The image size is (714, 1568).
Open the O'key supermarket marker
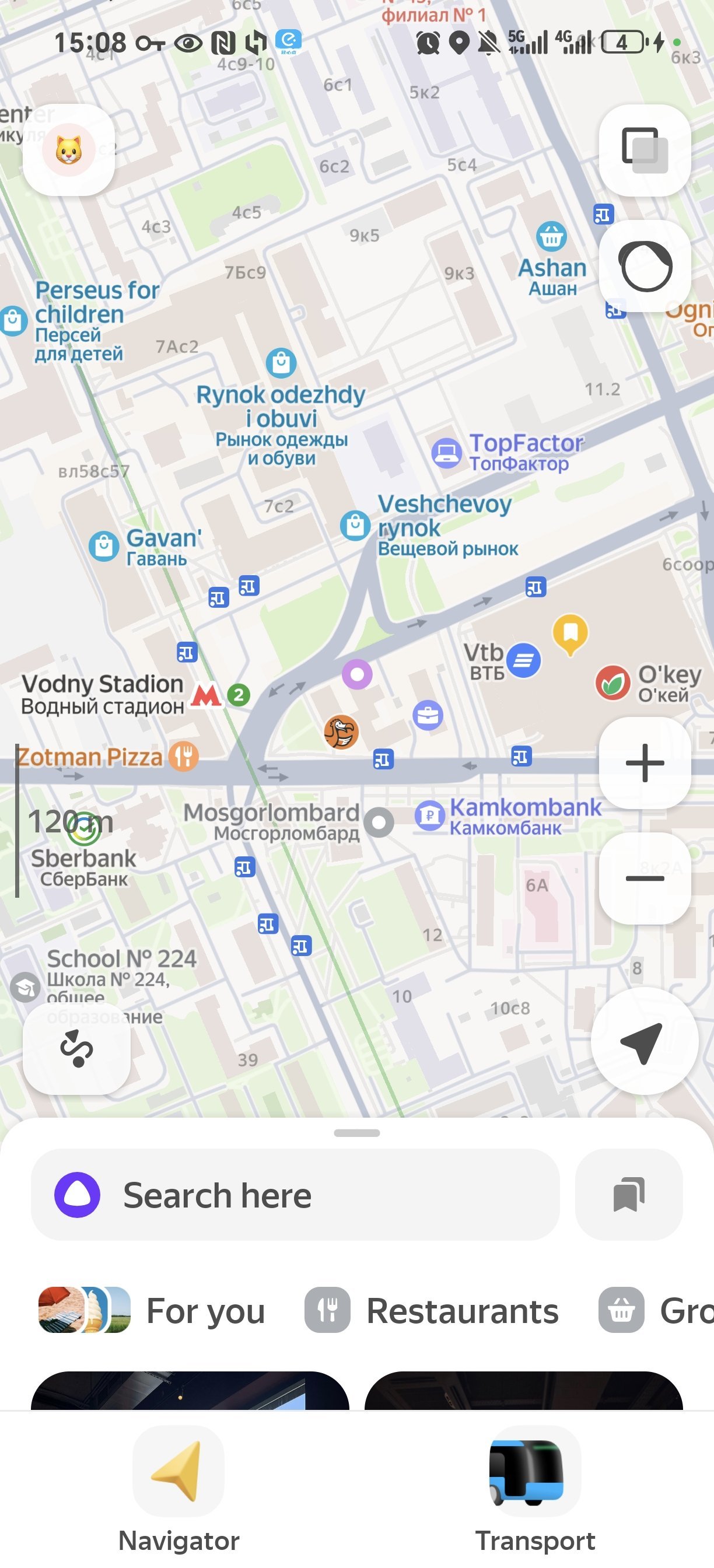[x=612, y=683]
